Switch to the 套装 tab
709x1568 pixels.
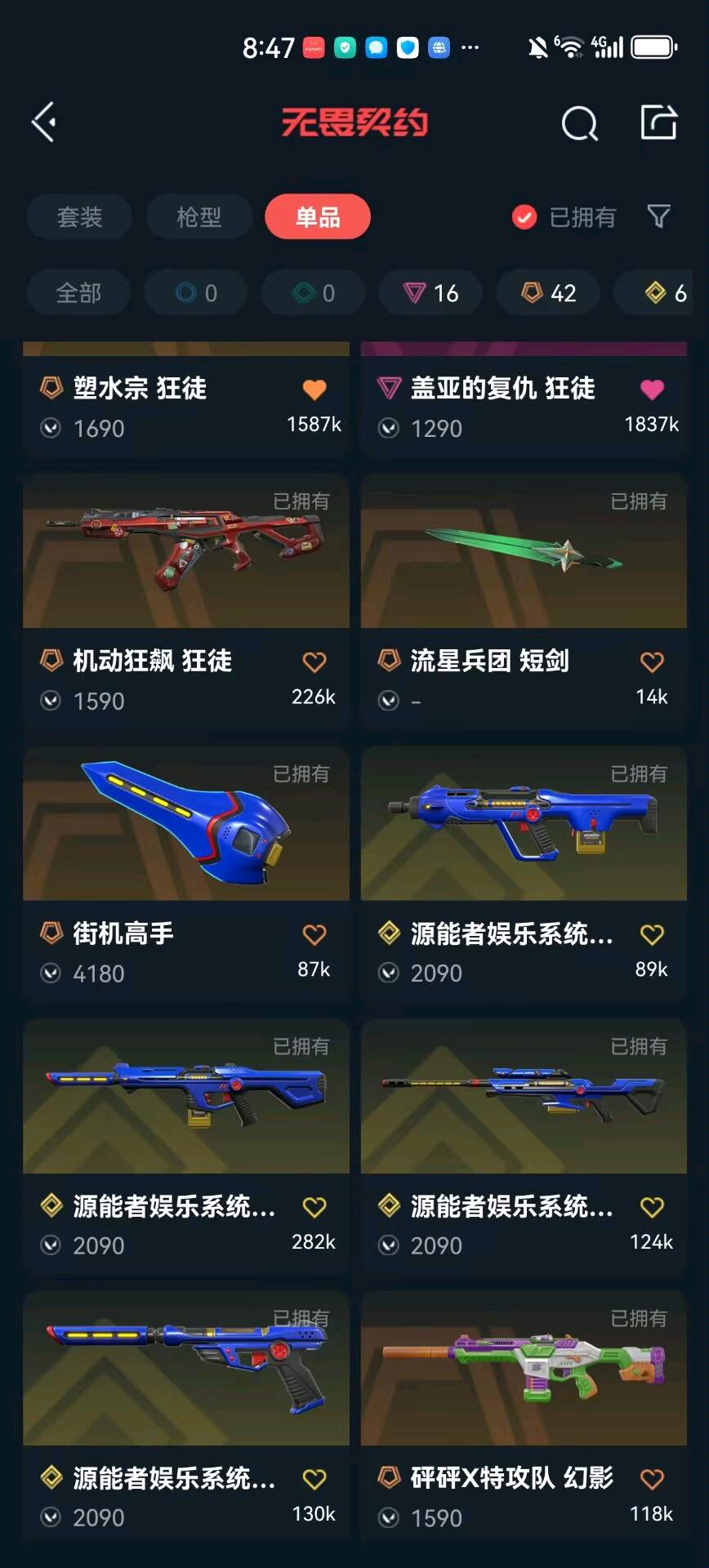tap(79, 217)
